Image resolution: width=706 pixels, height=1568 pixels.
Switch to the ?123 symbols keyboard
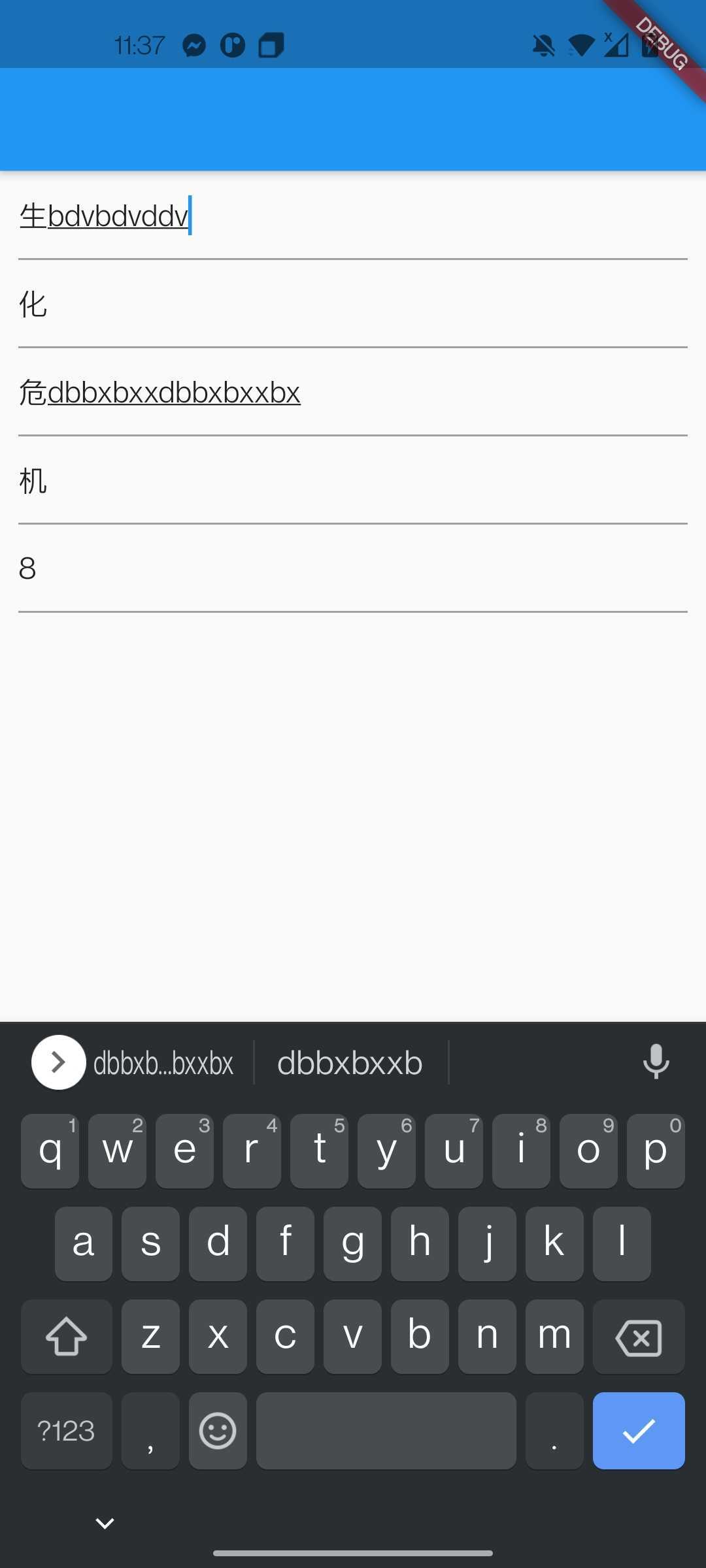point(66,1431)
